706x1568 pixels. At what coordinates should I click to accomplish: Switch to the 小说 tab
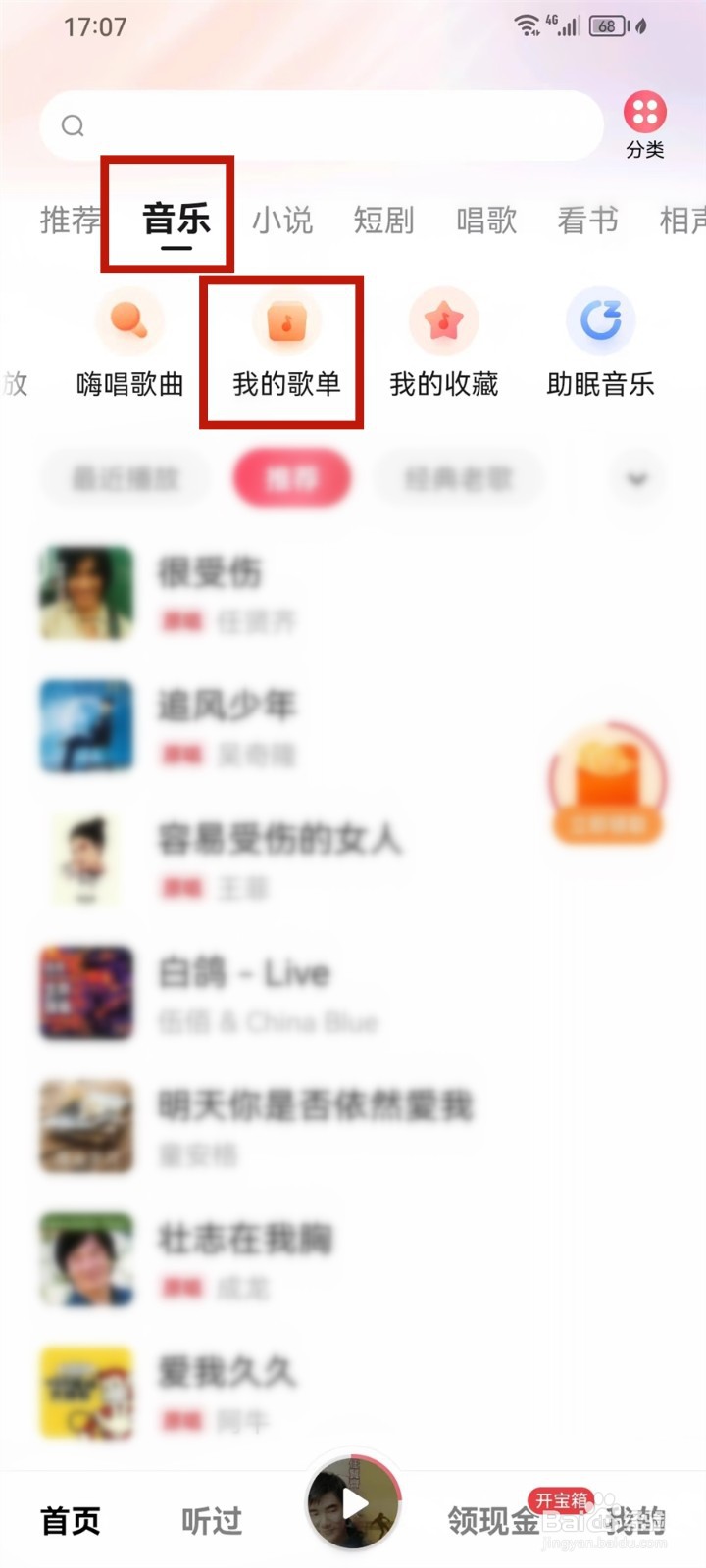[x=283, y=220]
